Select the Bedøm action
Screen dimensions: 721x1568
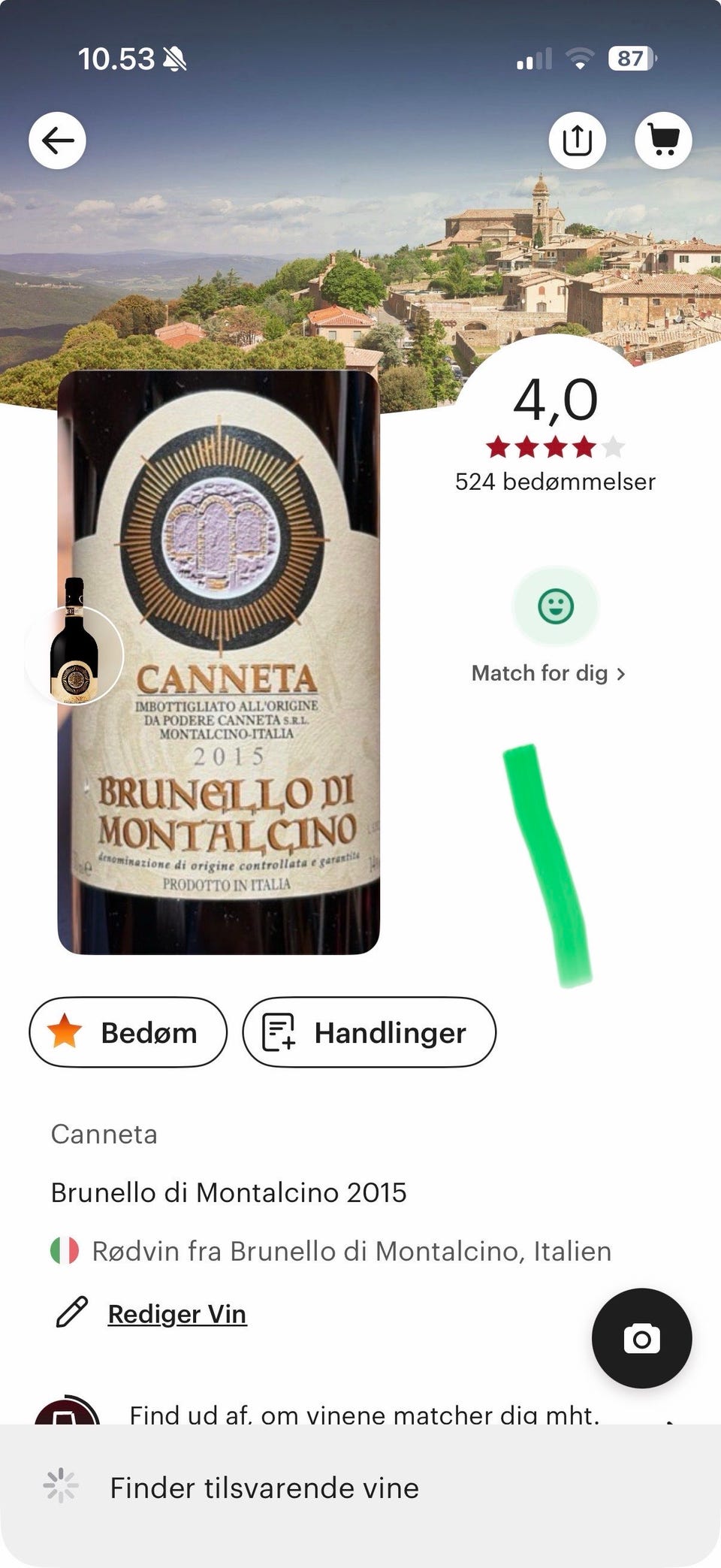pos(128,1032)
